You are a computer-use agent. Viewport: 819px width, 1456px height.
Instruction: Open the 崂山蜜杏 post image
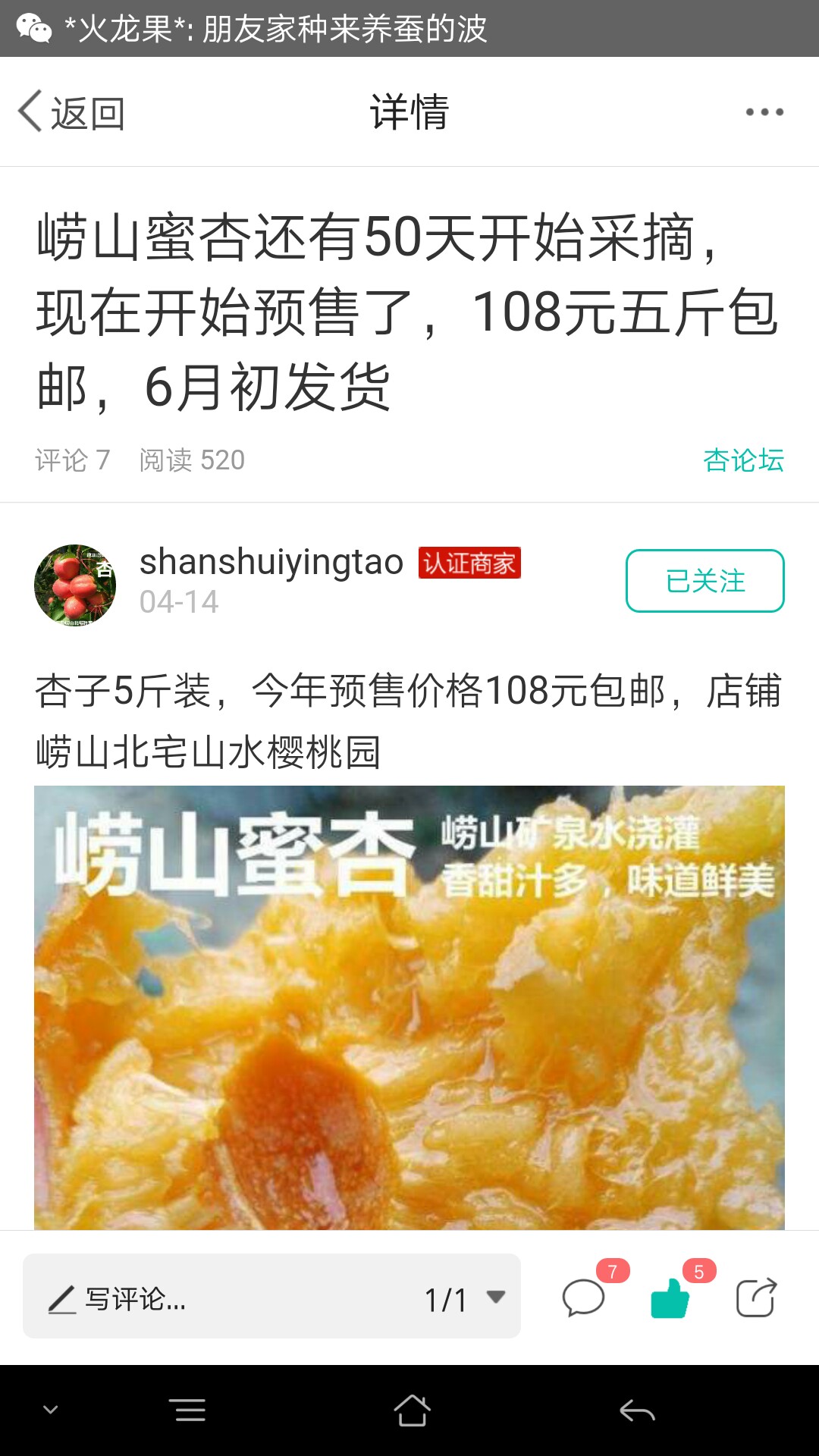409,1007
